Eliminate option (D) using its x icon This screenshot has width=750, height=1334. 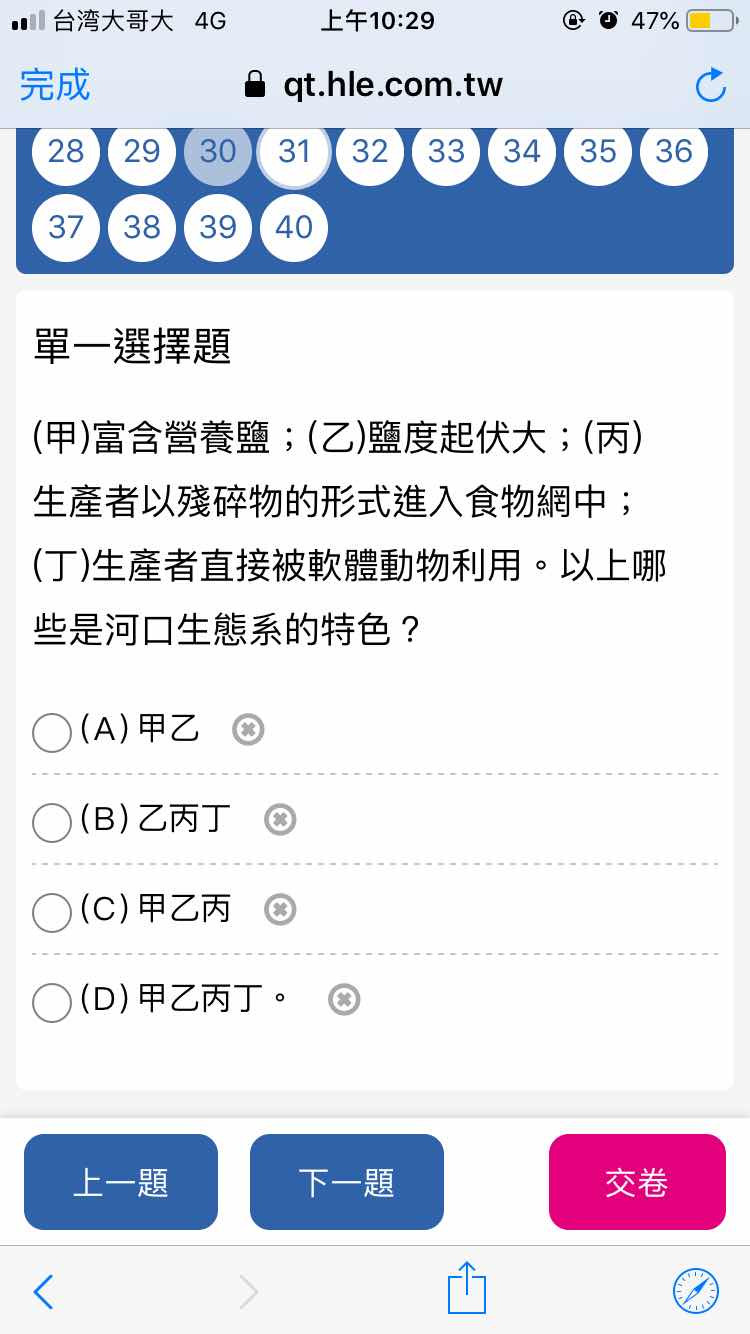[x=344, y=998]
